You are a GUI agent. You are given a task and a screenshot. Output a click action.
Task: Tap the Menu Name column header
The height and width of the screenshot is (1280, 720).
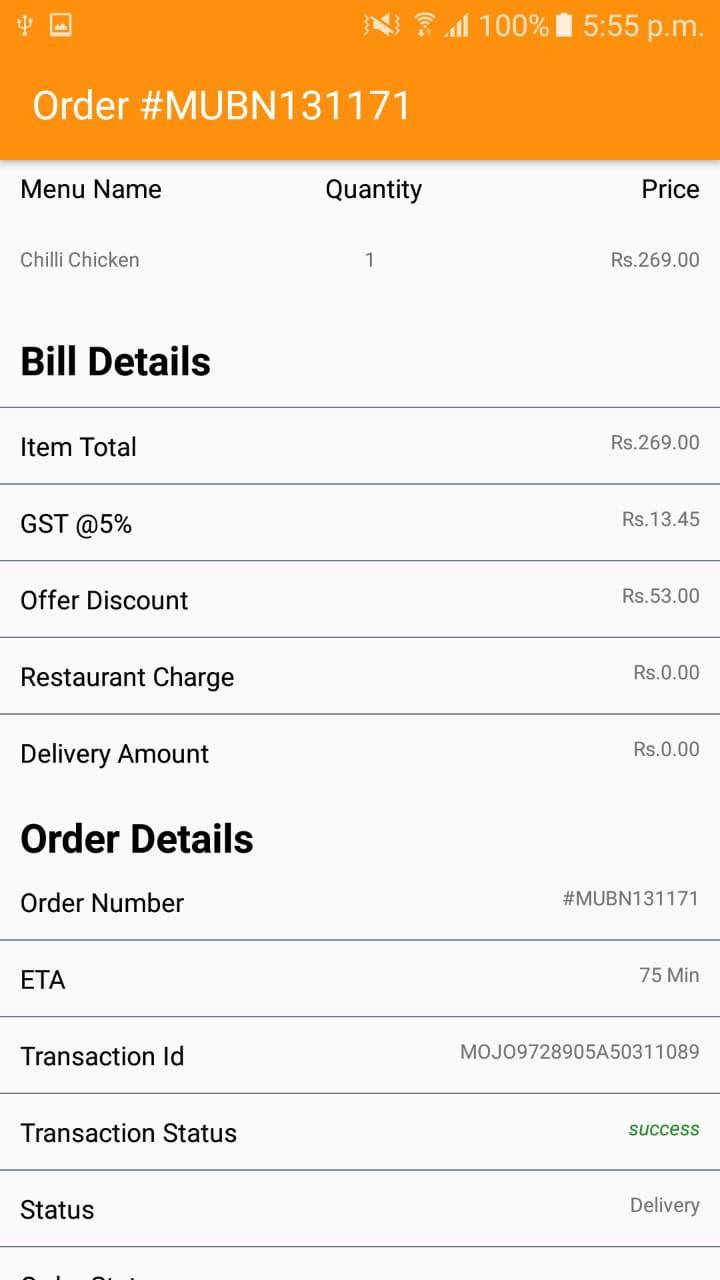tap(91, 189)
